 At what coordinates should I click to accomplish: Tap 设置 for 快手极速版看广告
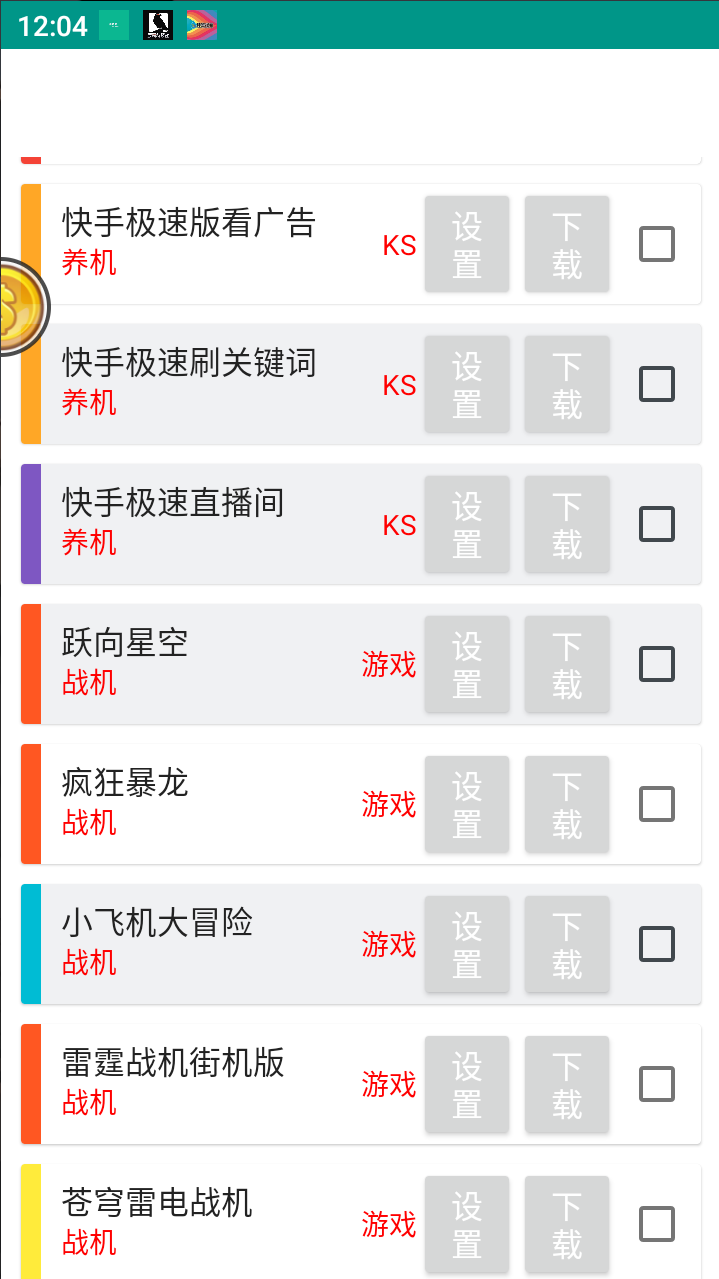pyautogui.click(x=467, y=244)
